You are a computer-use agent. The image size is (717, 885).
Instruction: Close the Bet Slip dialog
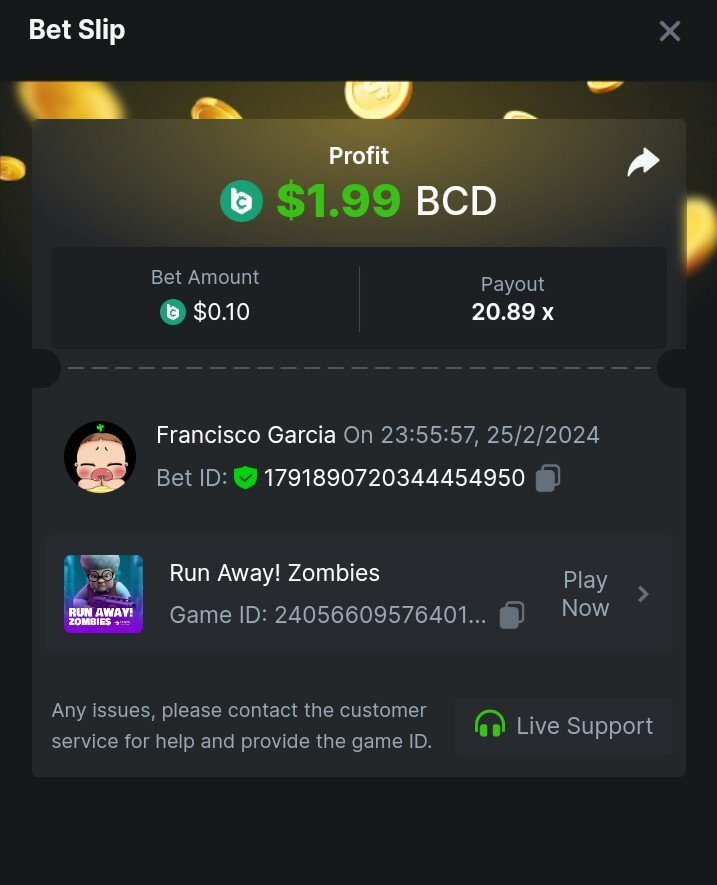click(x=669, y=31)
